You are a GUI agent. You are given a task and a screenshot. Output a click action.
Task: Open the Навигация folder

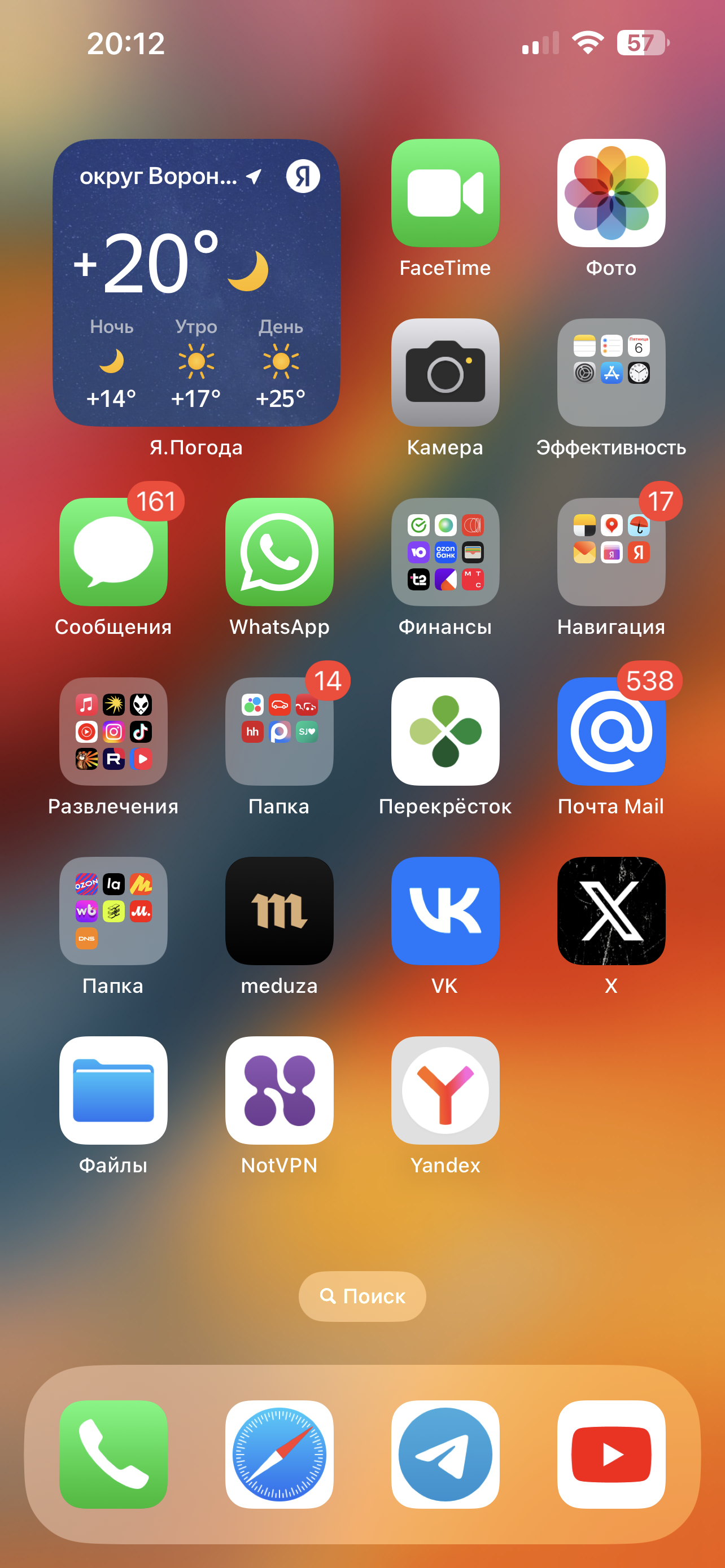click(610, 552)
